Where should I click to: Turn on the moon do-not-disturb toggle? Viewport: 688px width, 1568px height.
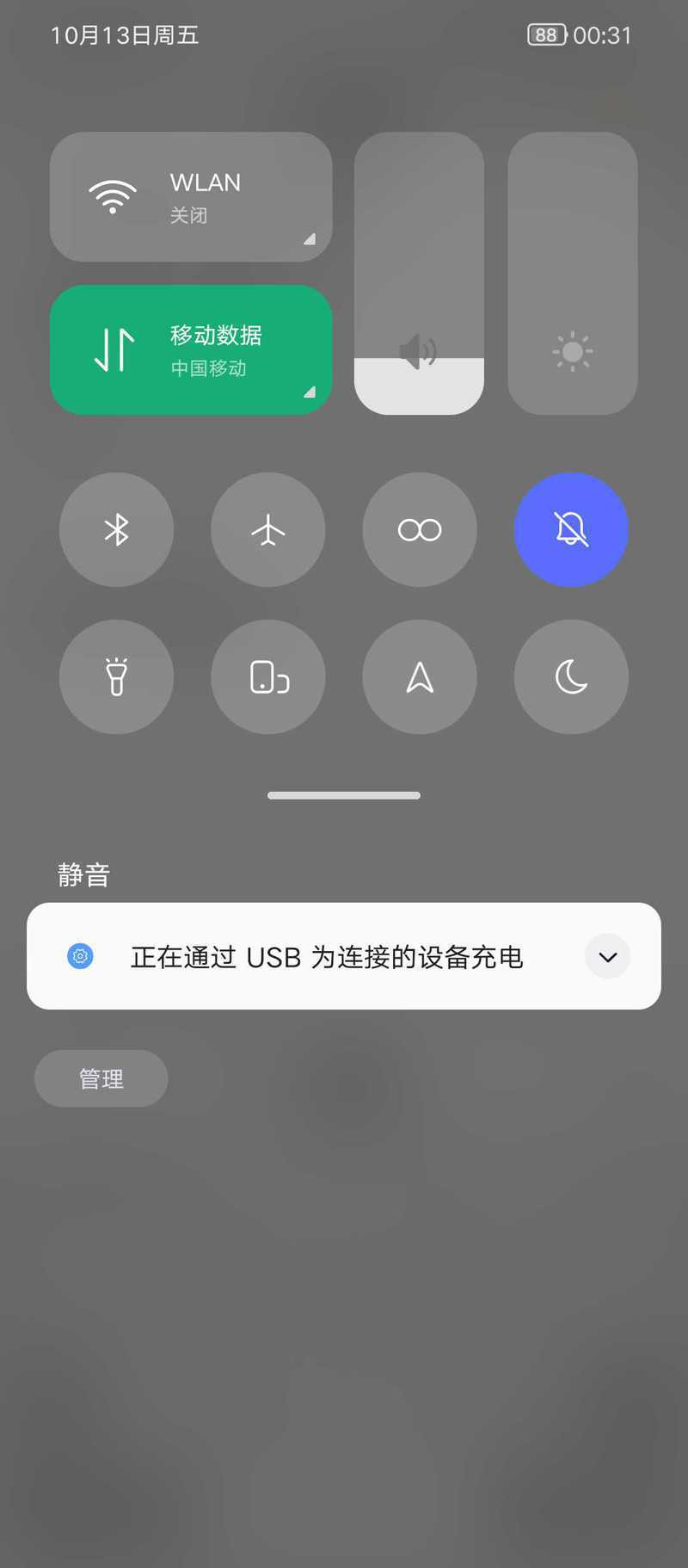coord(571,676)
